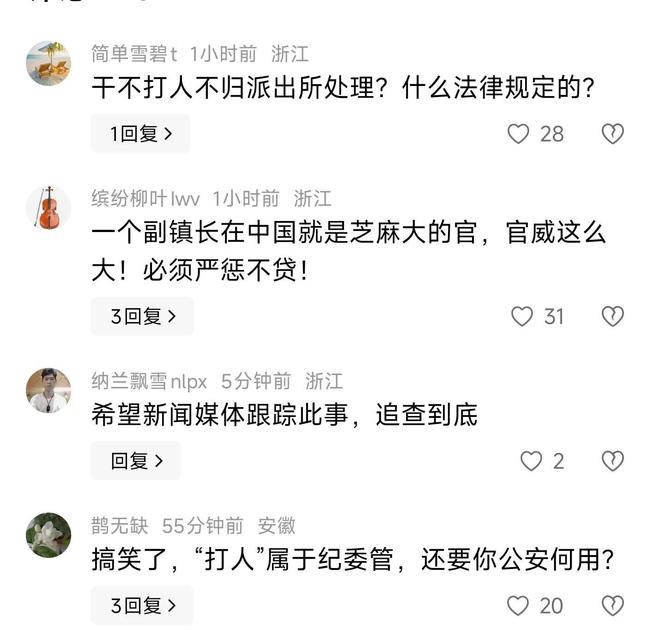Dislike 缤纷柳叶lwv's comment
The width and height of the screenshot is (660, 630).
tap(612, 317)
